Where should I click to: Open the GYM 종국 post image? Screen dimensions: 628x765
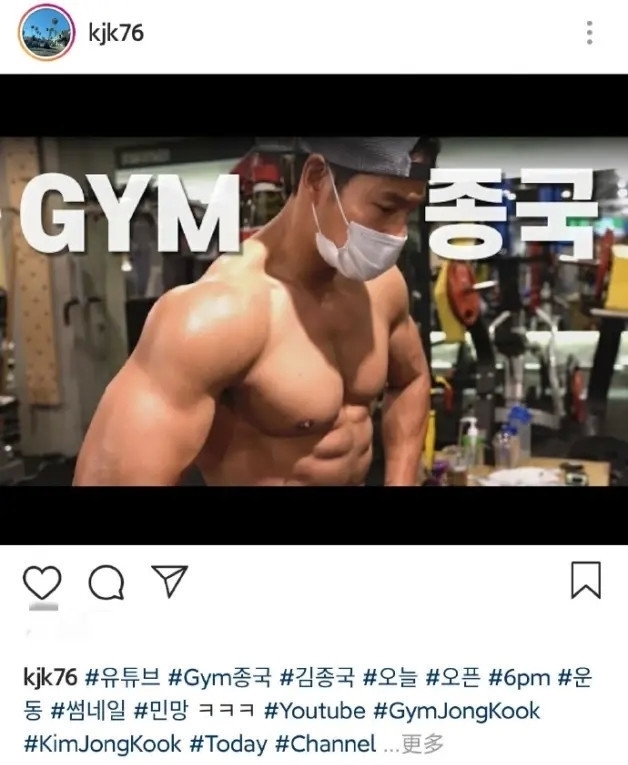[x=314, y=309]
